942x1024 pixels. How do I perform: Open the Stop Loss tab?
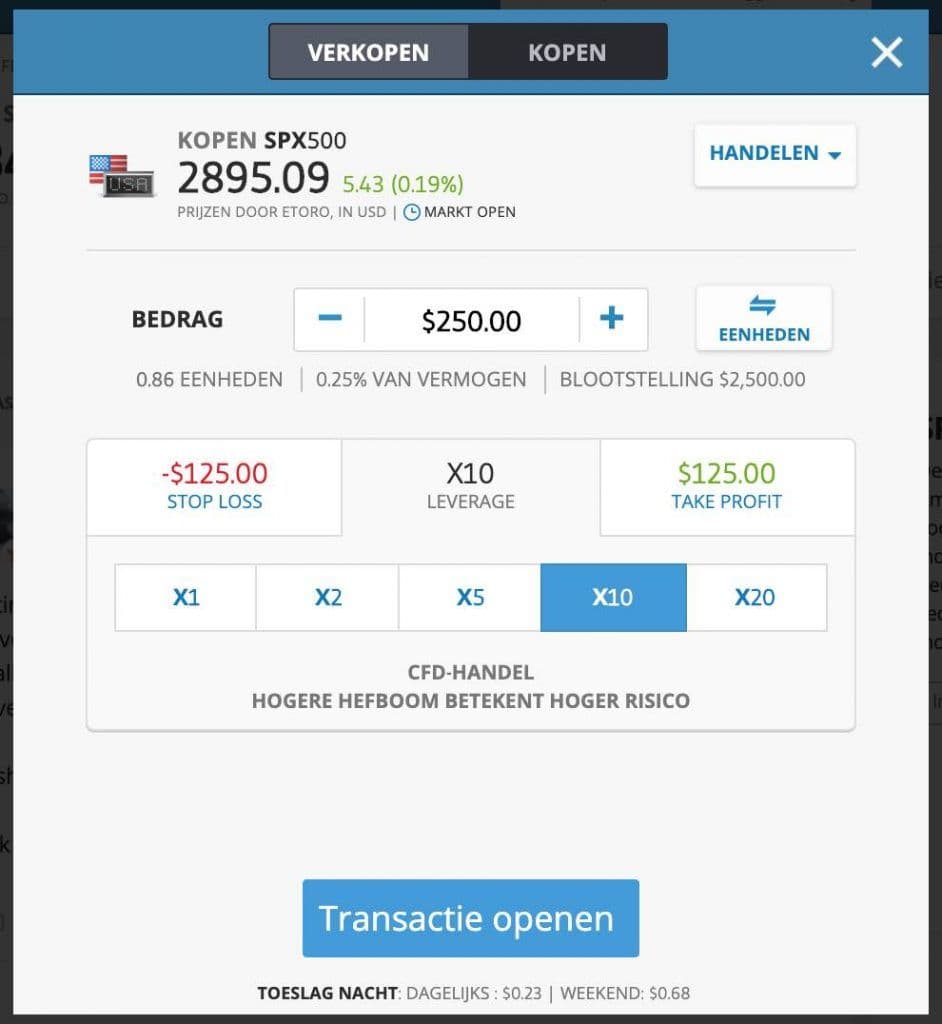(214, 486)
